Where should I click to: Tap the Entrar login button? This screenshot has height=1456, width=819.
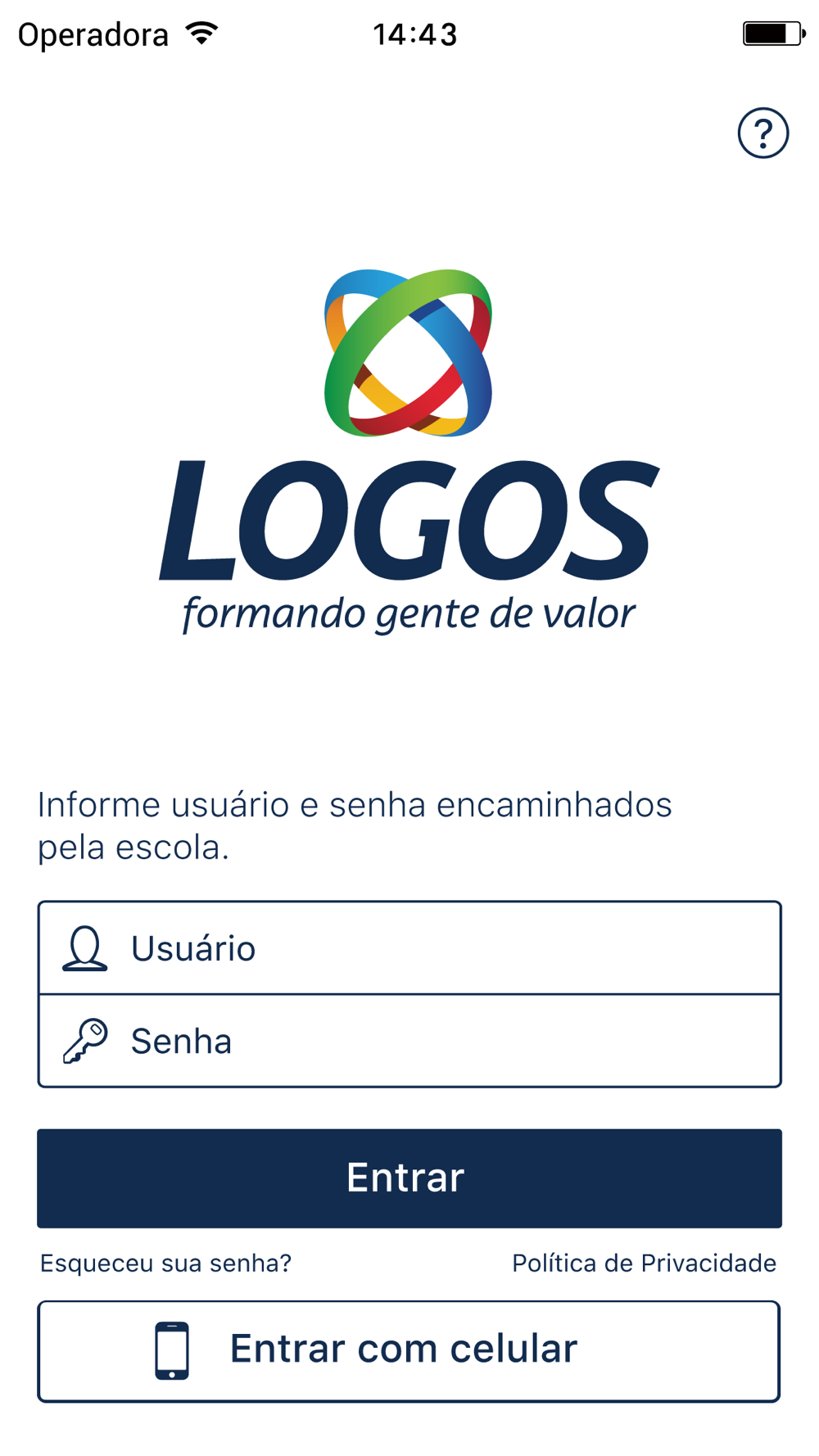click(409, 1178)
